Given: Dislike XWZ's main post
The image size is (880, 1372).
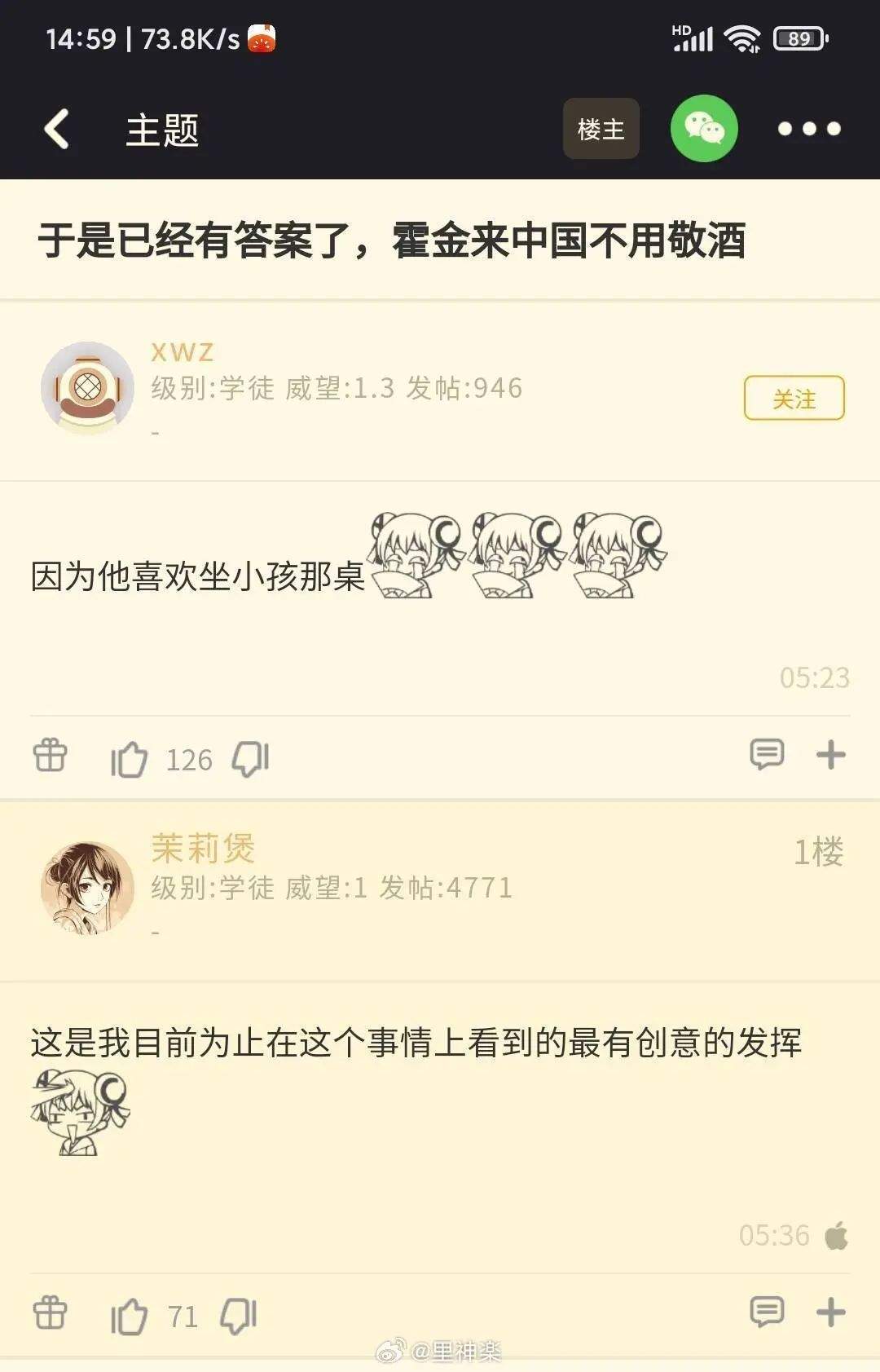Looking at the screenshot, I should pos(250,759).
